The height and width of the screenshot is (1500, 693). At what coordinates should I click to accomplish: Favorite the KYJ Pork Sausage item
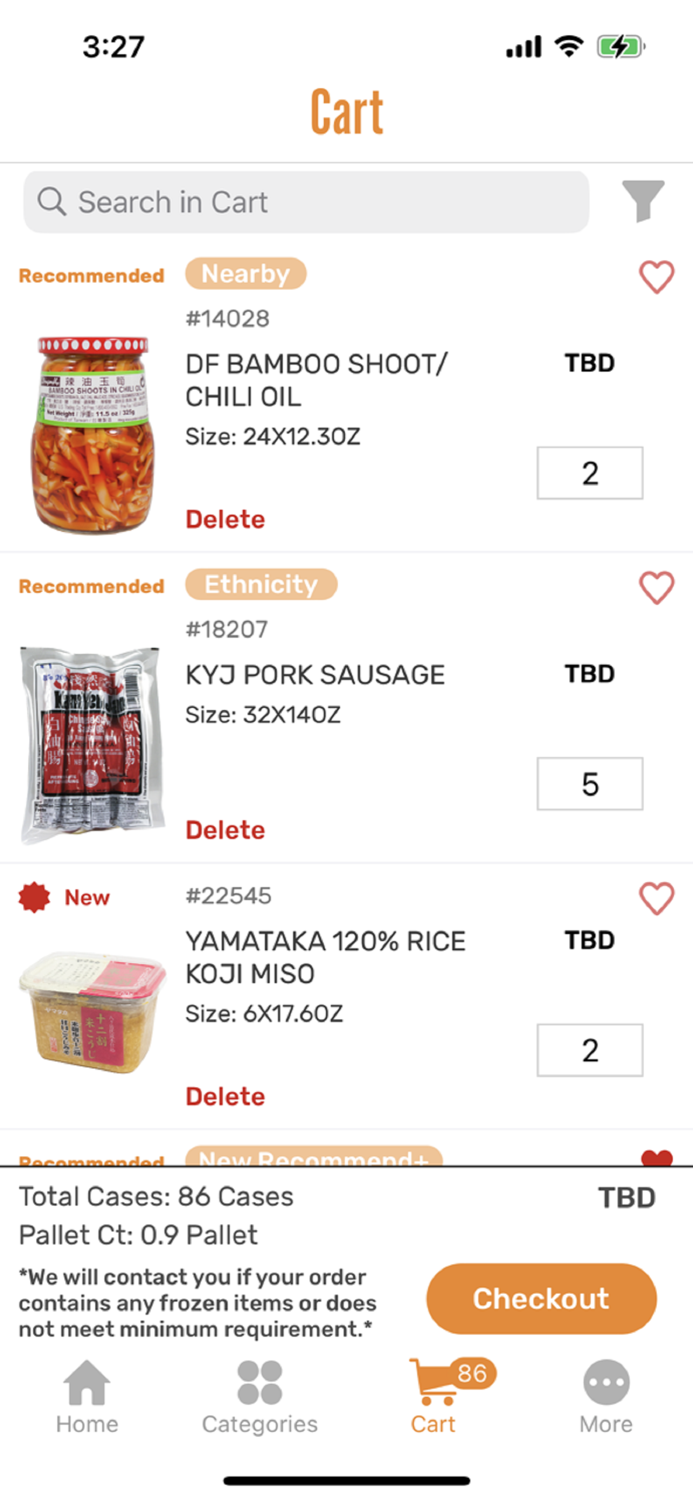(x=656, y=588)
